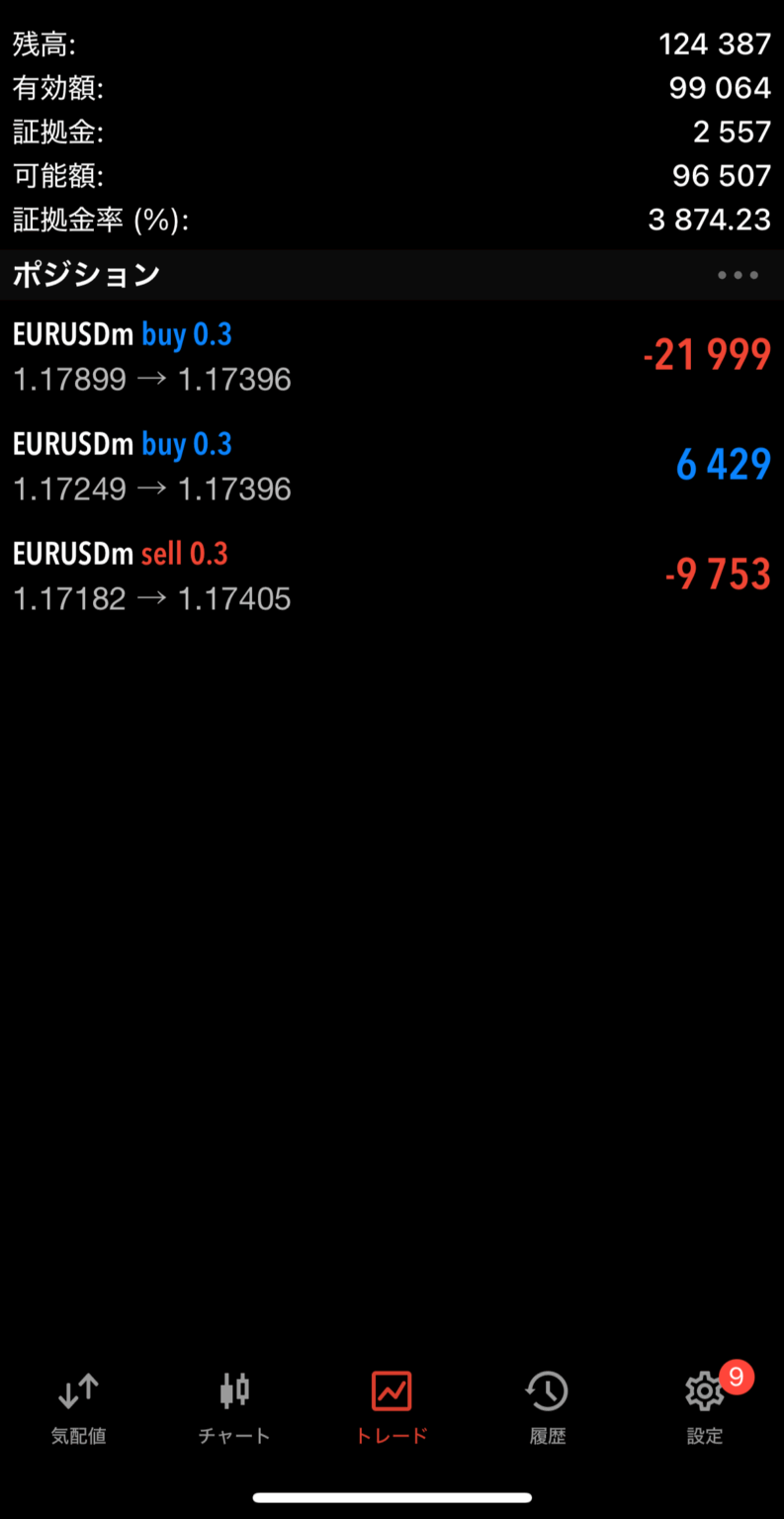Image resolution: width=784 pixels, height=1519 pixels.
Task: Open the 設定 settings tab
Action: click(705, 1406)
